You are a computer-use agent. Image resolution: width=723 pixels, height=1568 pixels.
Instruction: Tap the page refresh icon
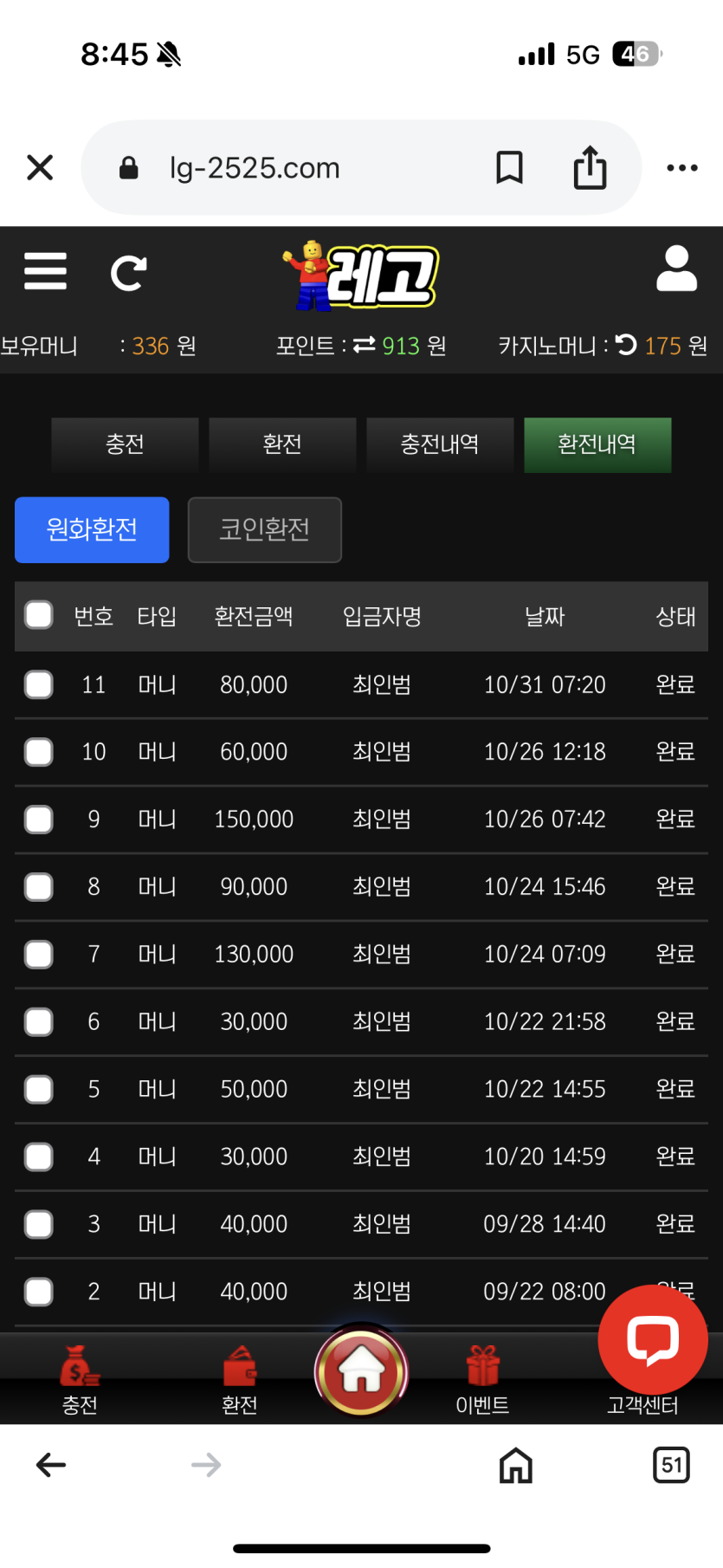click(128, 273)
